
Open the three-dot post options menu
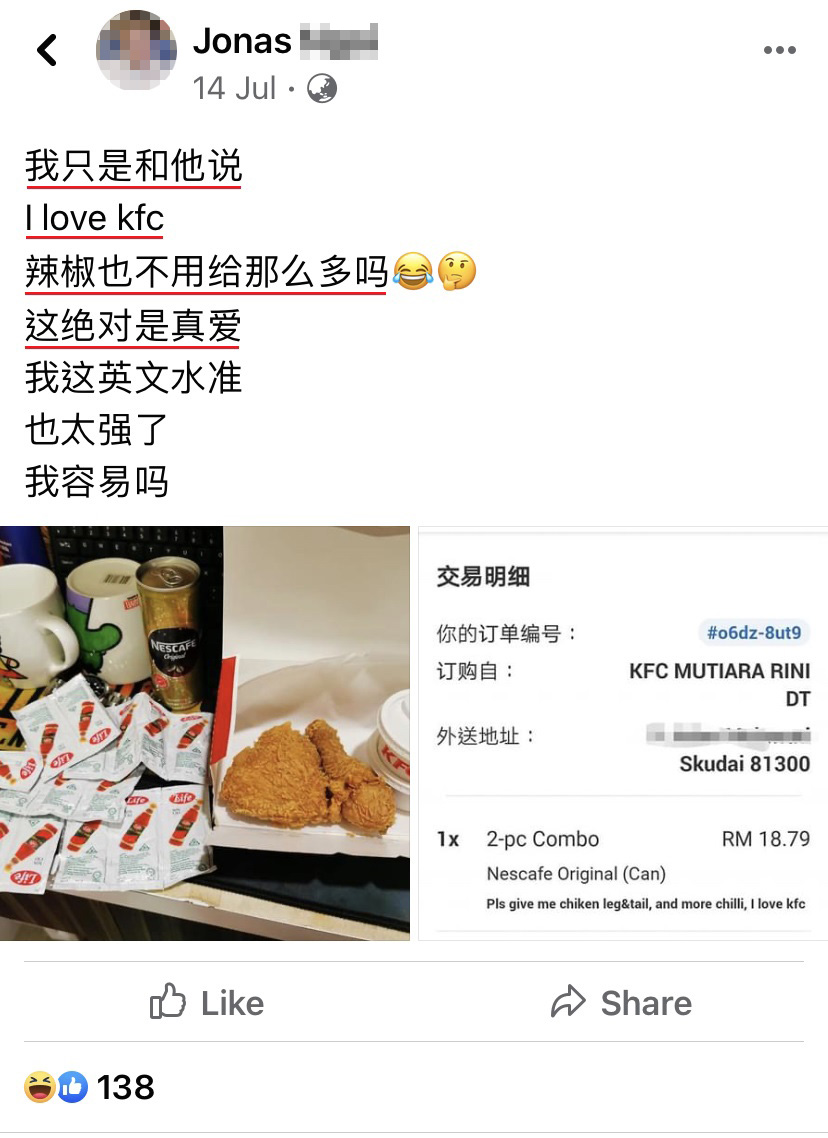pyautogui.click(x=779, y=51)
